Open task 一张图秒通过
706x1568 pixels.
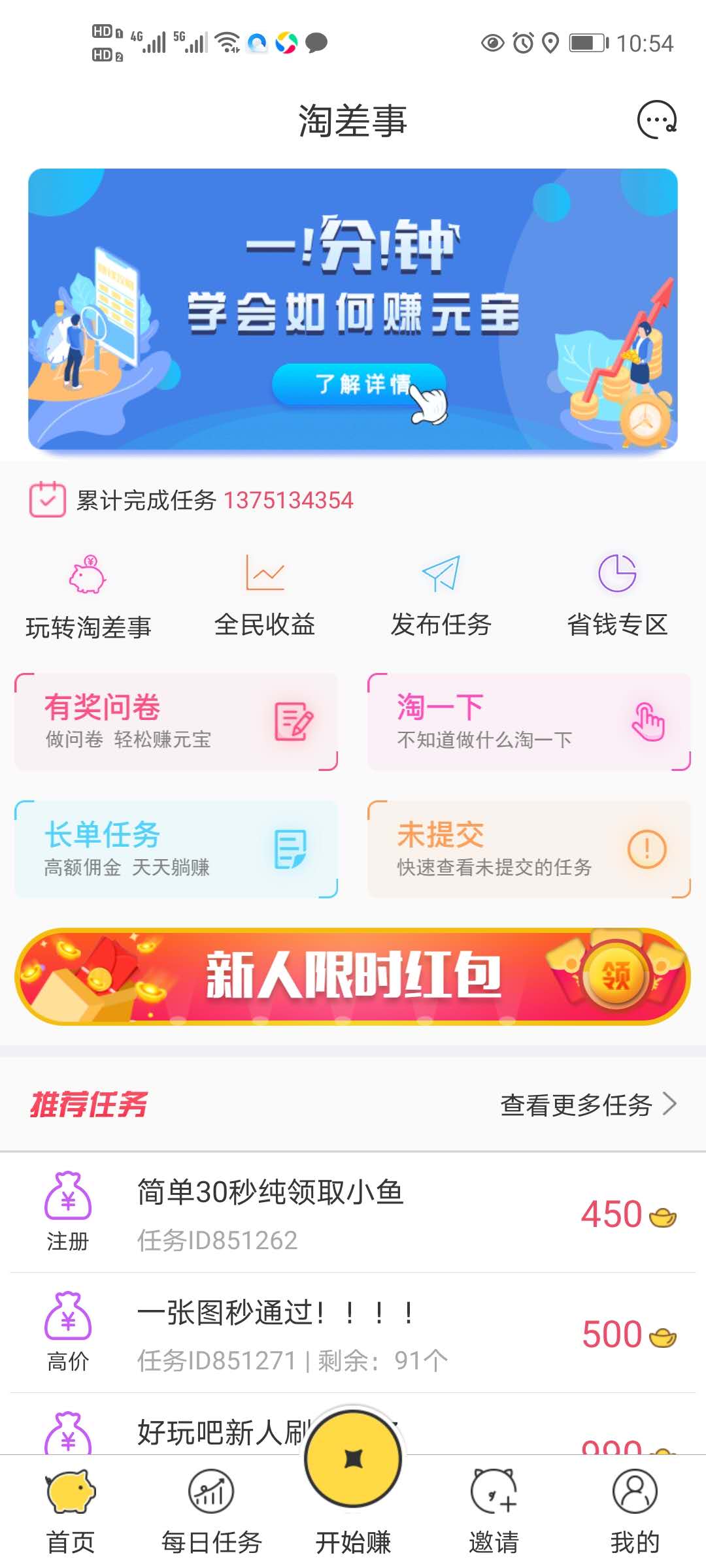click(353, 1333)
